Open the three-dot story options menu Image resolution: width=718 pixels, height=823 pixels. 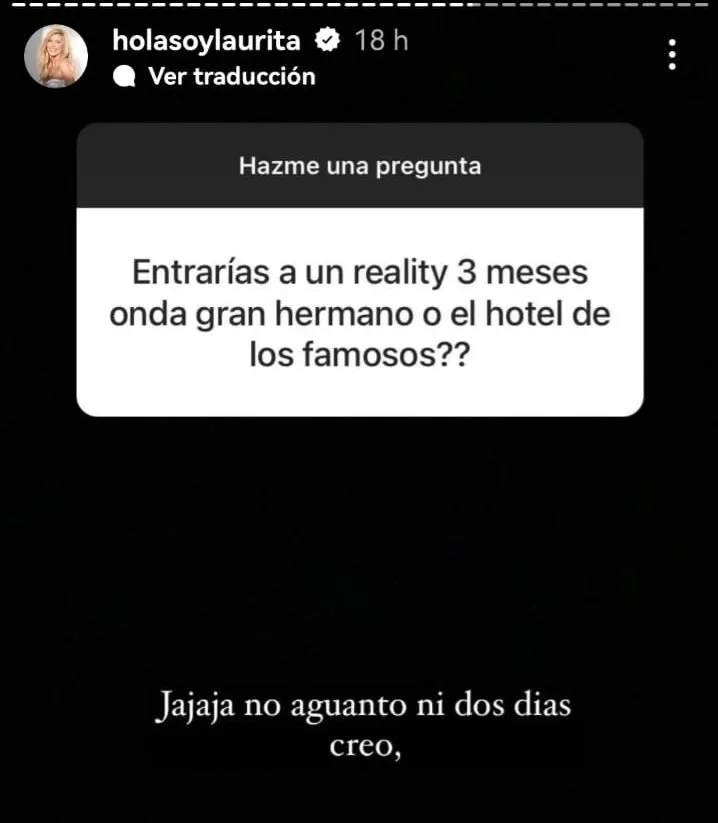click(x=672, y=54)
